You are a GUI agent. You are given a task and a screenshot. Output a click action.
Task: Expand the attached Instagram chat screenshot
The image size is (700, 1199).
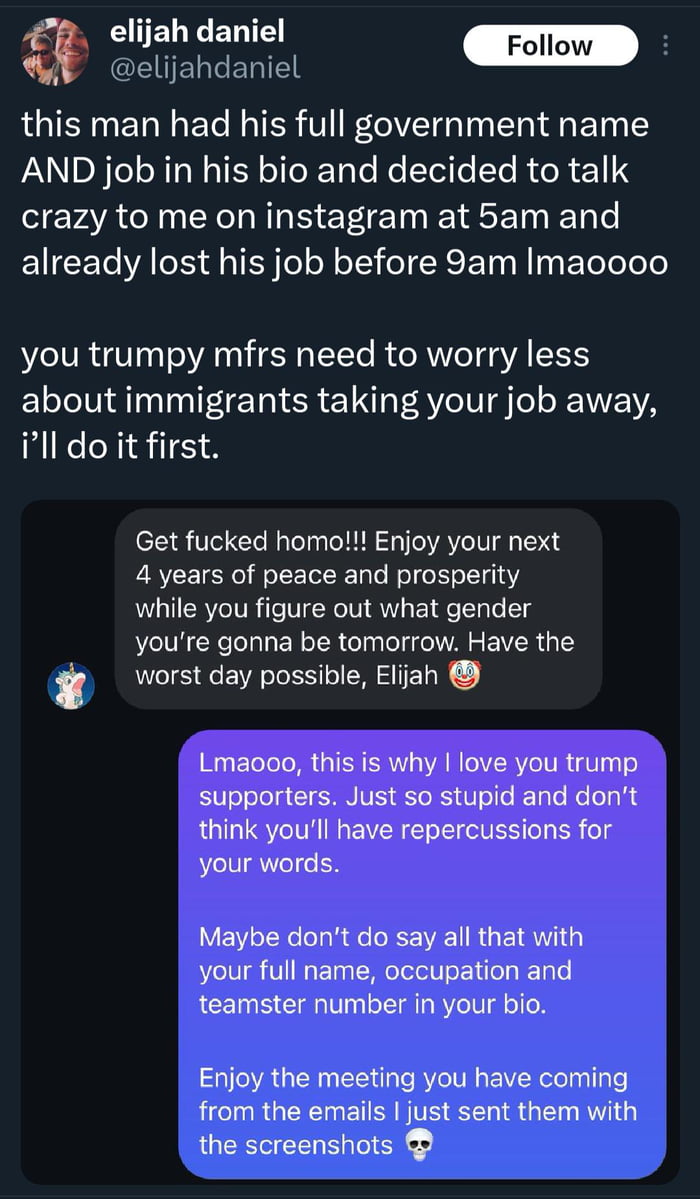point(350,840)
